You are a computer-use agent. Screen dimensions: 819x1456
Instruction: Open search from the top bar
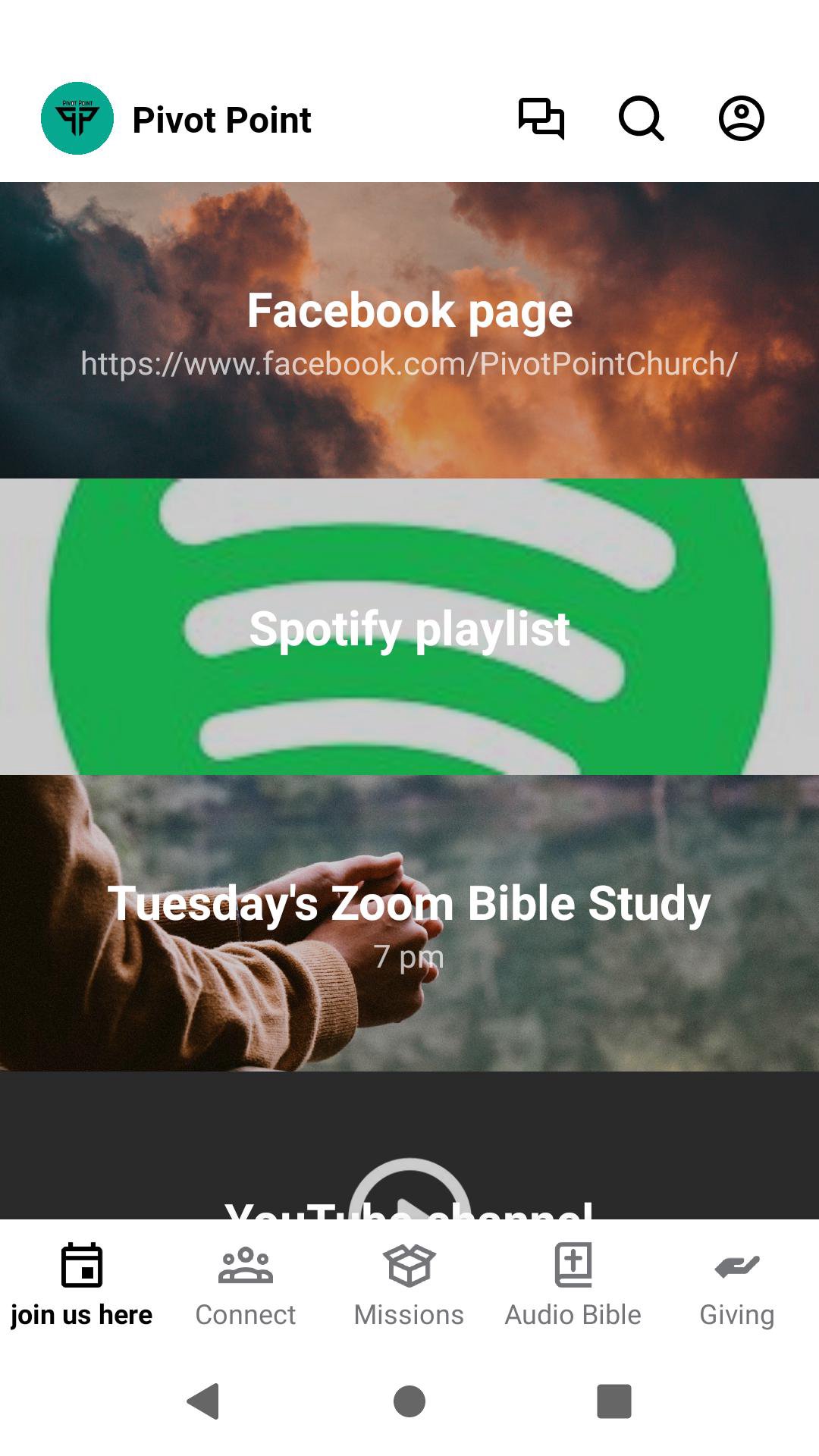tap(641, 118)
